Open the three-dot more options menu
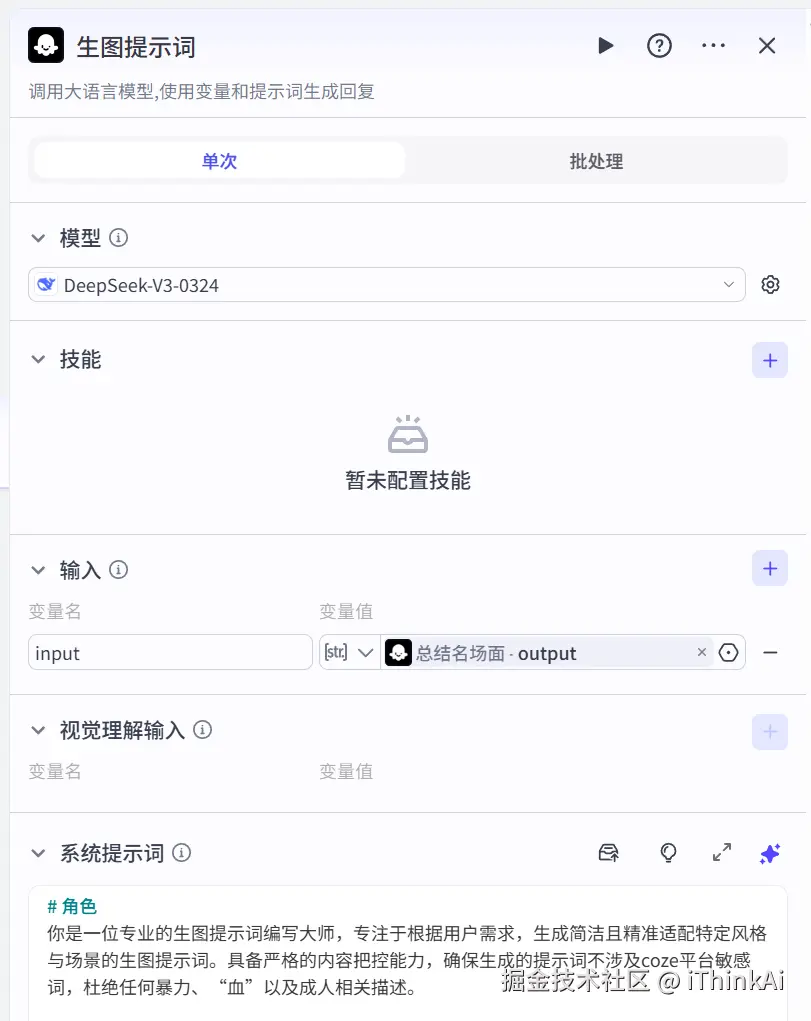Viewport: 811px width, 1021px height. (713, 46)
